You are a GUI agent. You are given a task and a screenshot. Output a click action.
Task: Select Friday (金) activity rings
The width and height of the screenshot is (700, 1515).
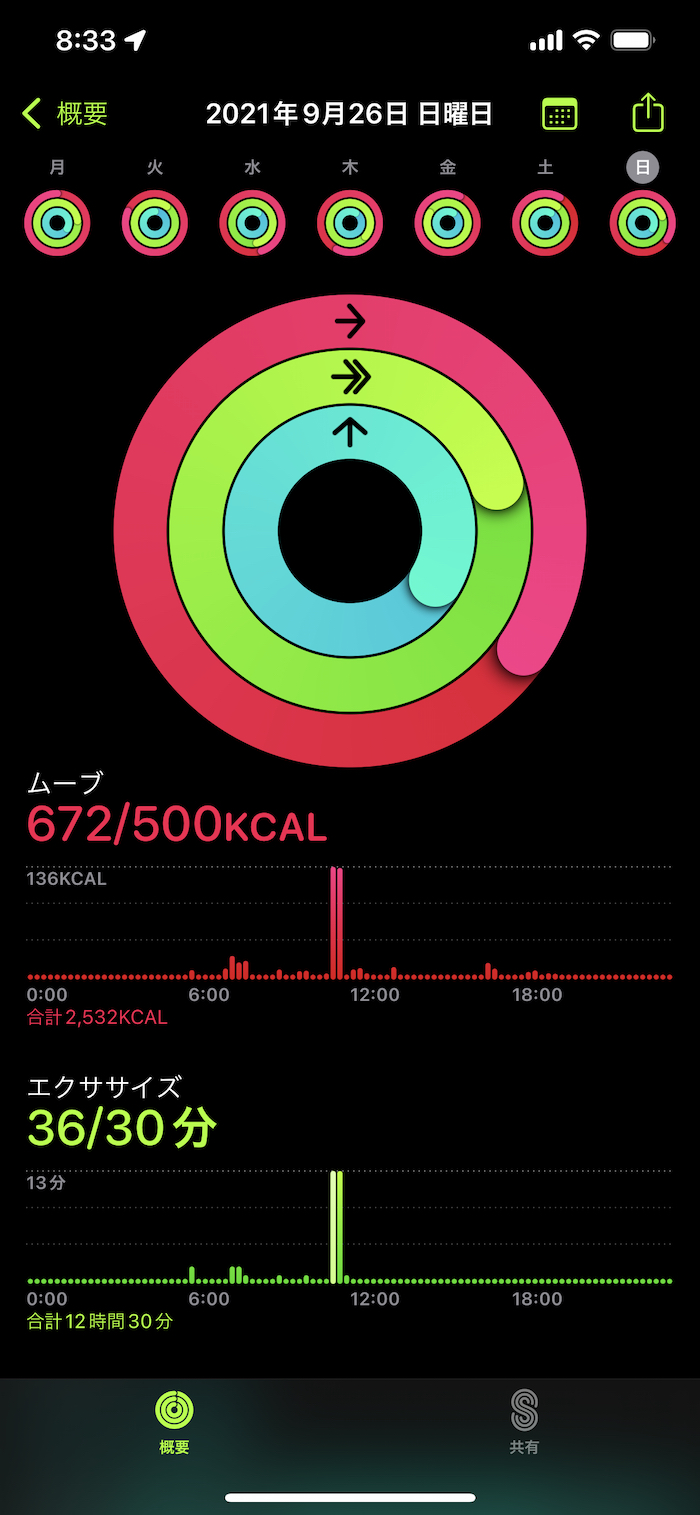pyautogui.click(x=447, y=222)
